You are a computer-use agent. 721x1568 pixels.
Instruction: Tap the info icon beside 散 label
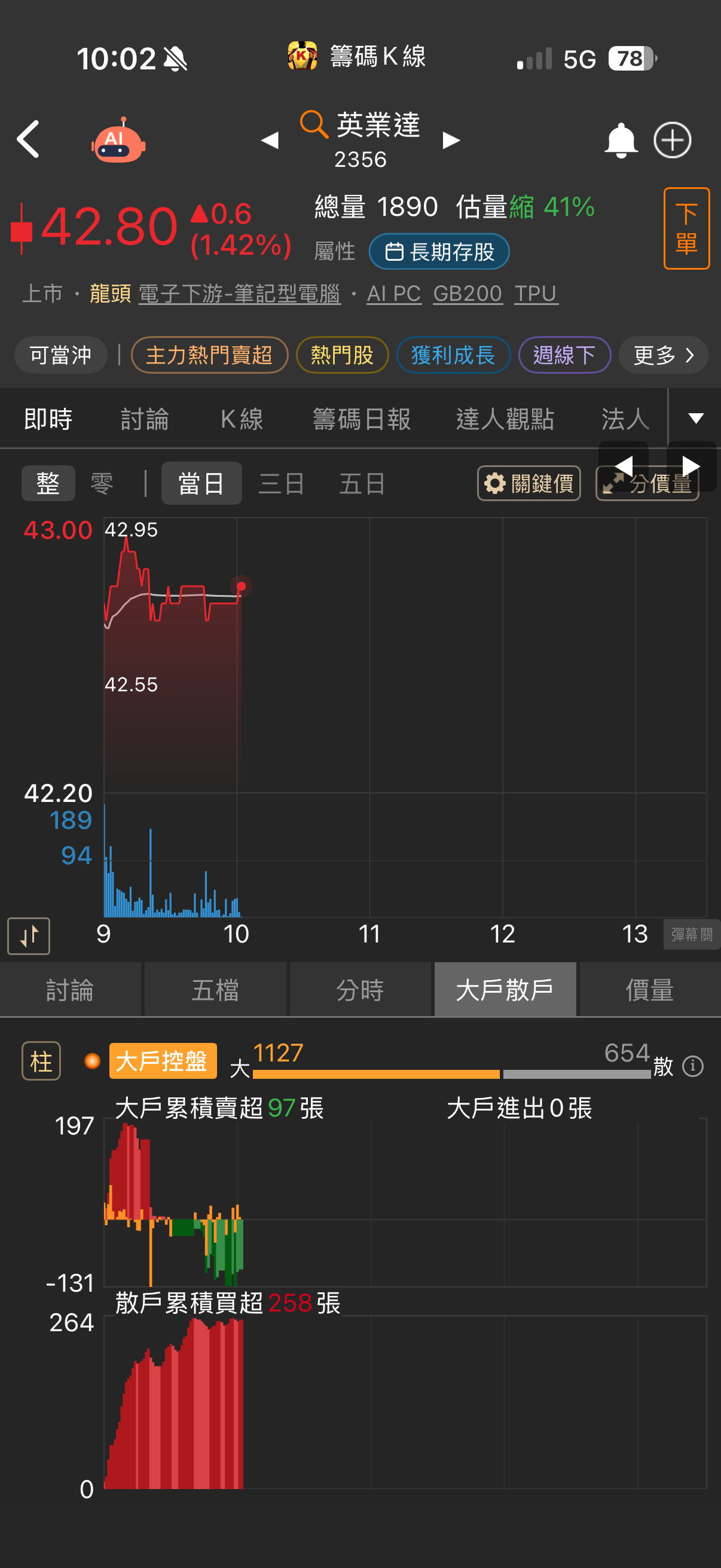692,1066
